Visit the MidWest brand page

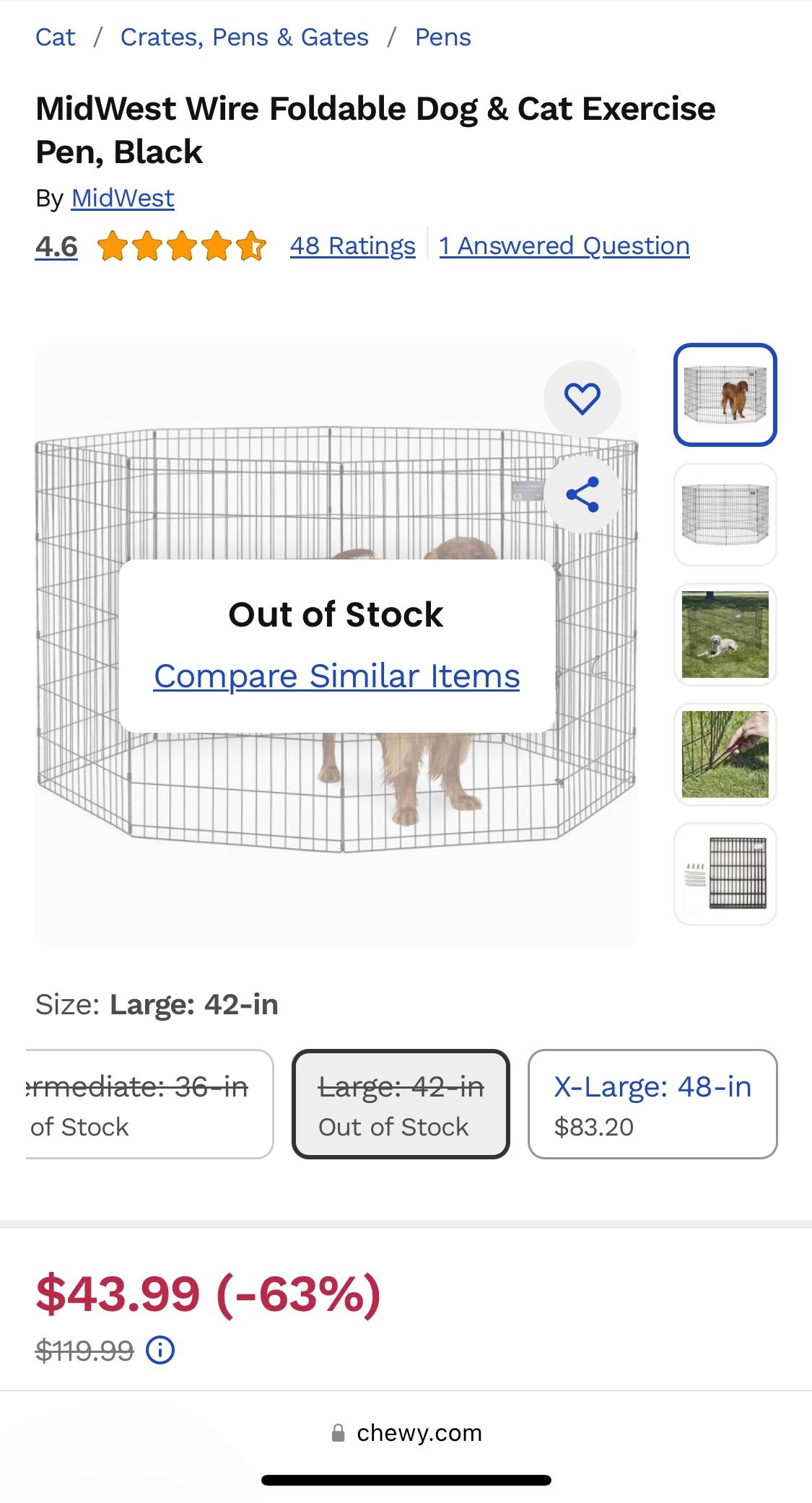click(123, 198)
